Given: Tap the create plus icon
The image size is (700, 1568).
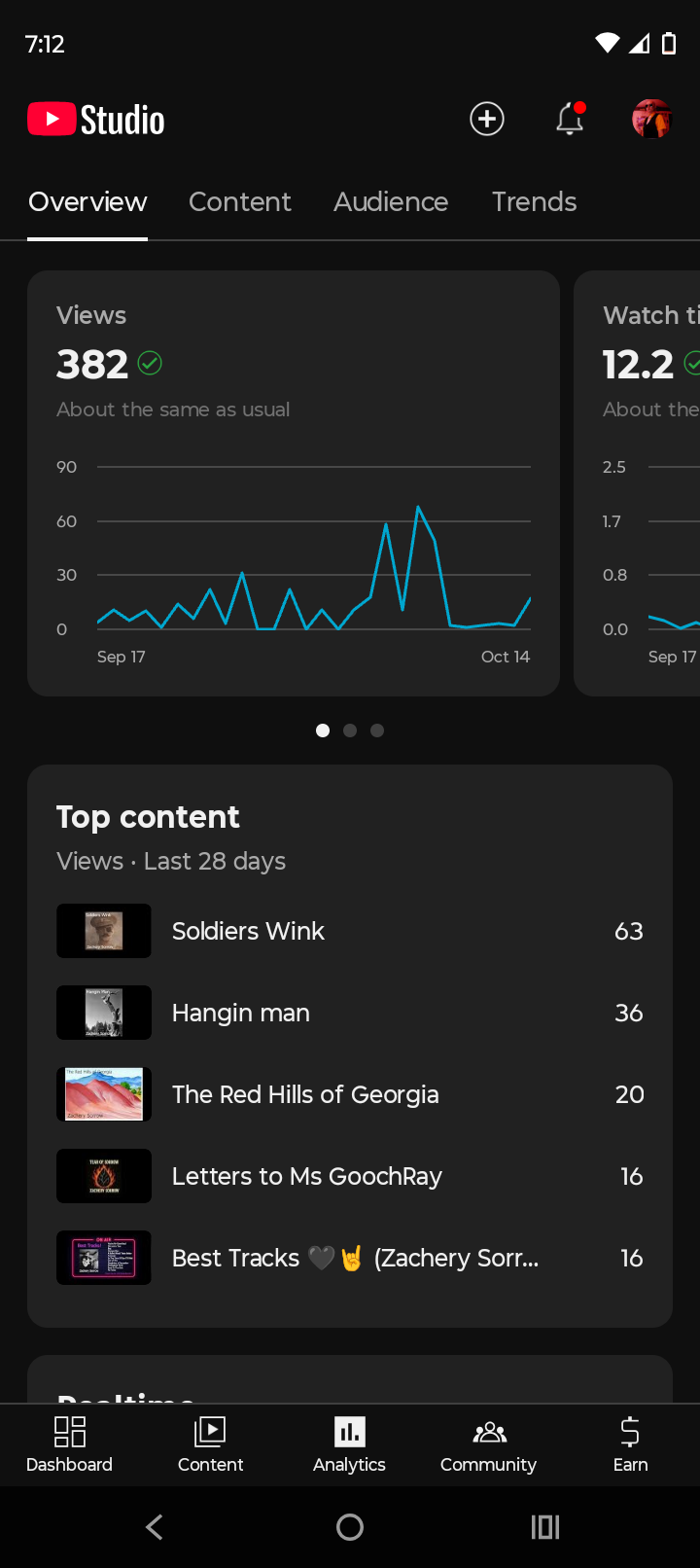Looking at the screenshot, I should point(487,119).
